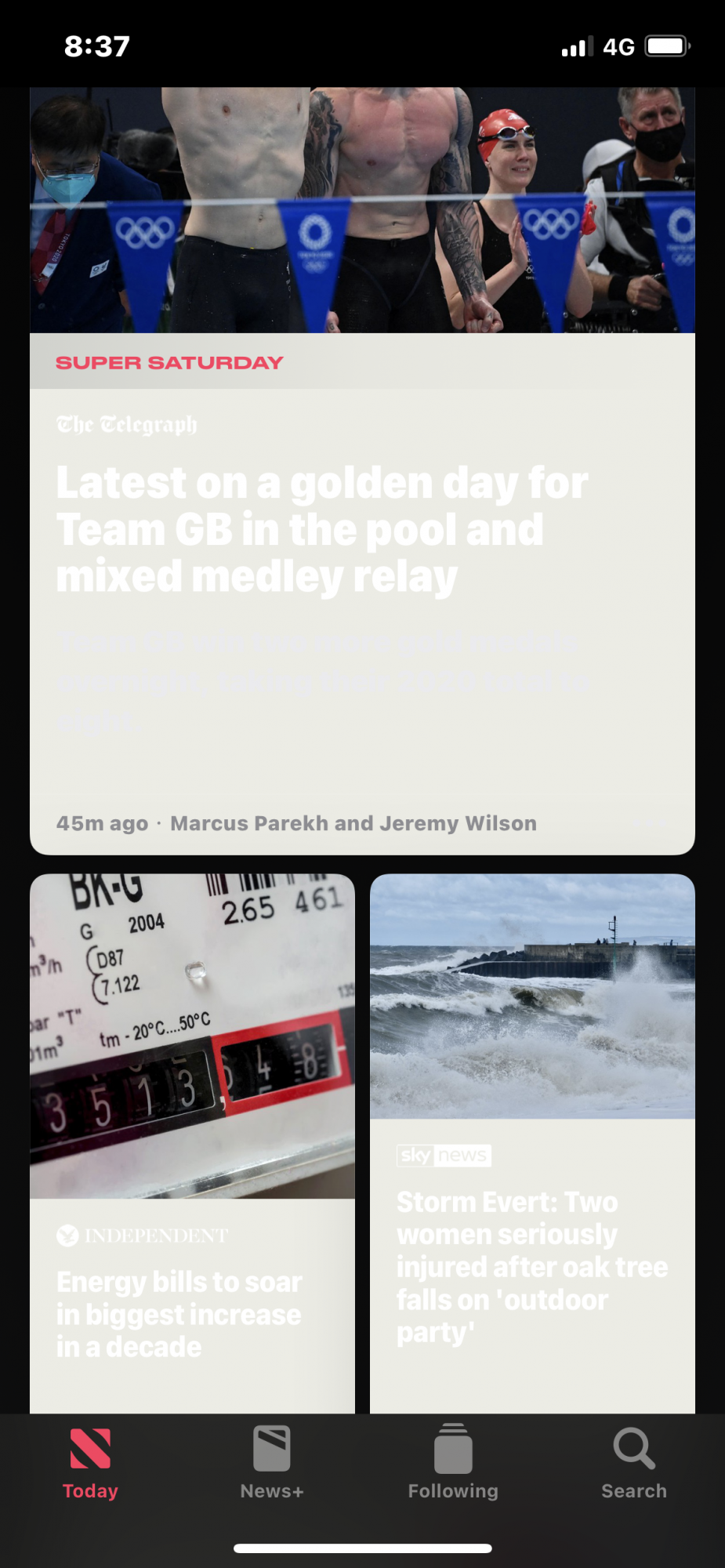Open the Search tab
The image size is (725, 1568).
[633, 1462]
